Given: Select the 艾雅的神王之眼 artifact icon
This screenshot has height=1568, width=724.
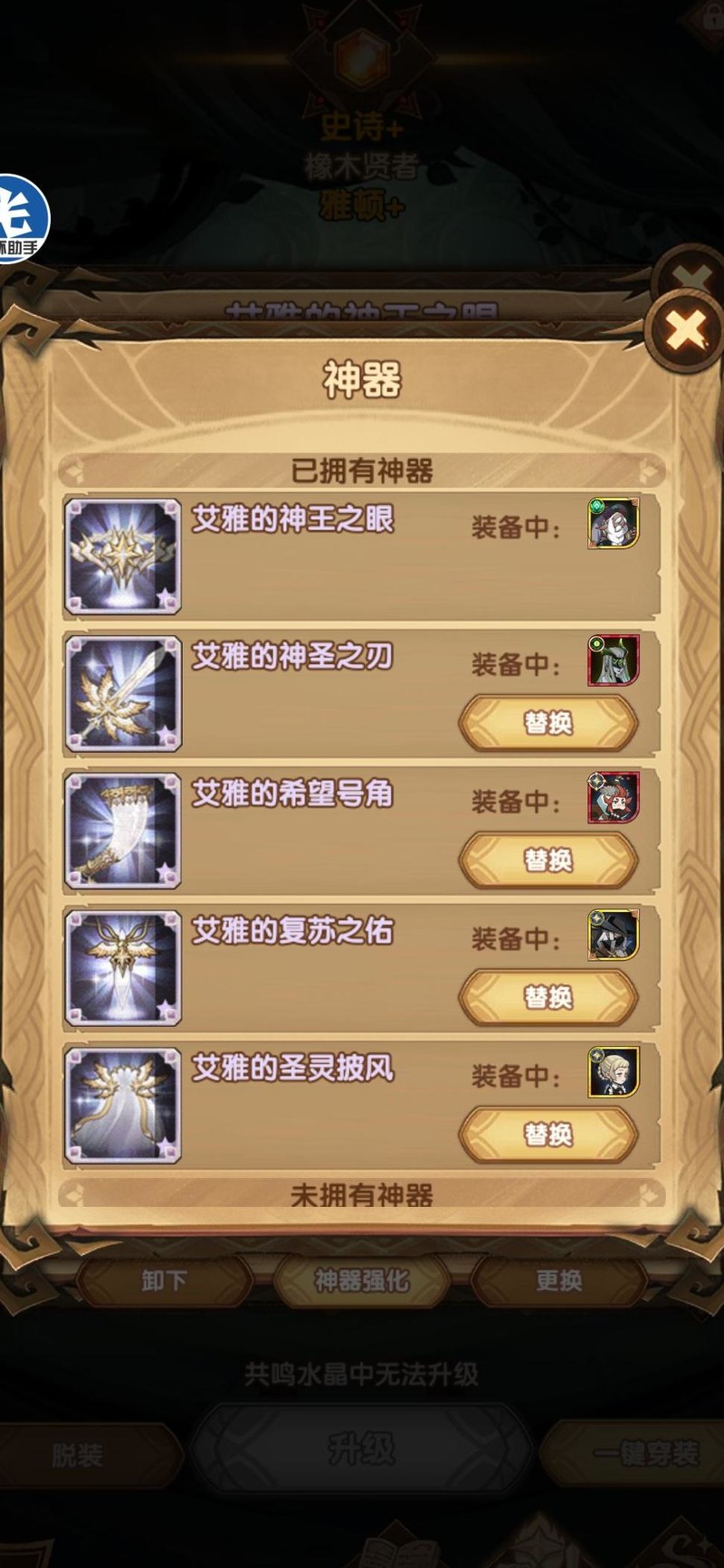Looking at the screenshot, I should tap(123, 556).
